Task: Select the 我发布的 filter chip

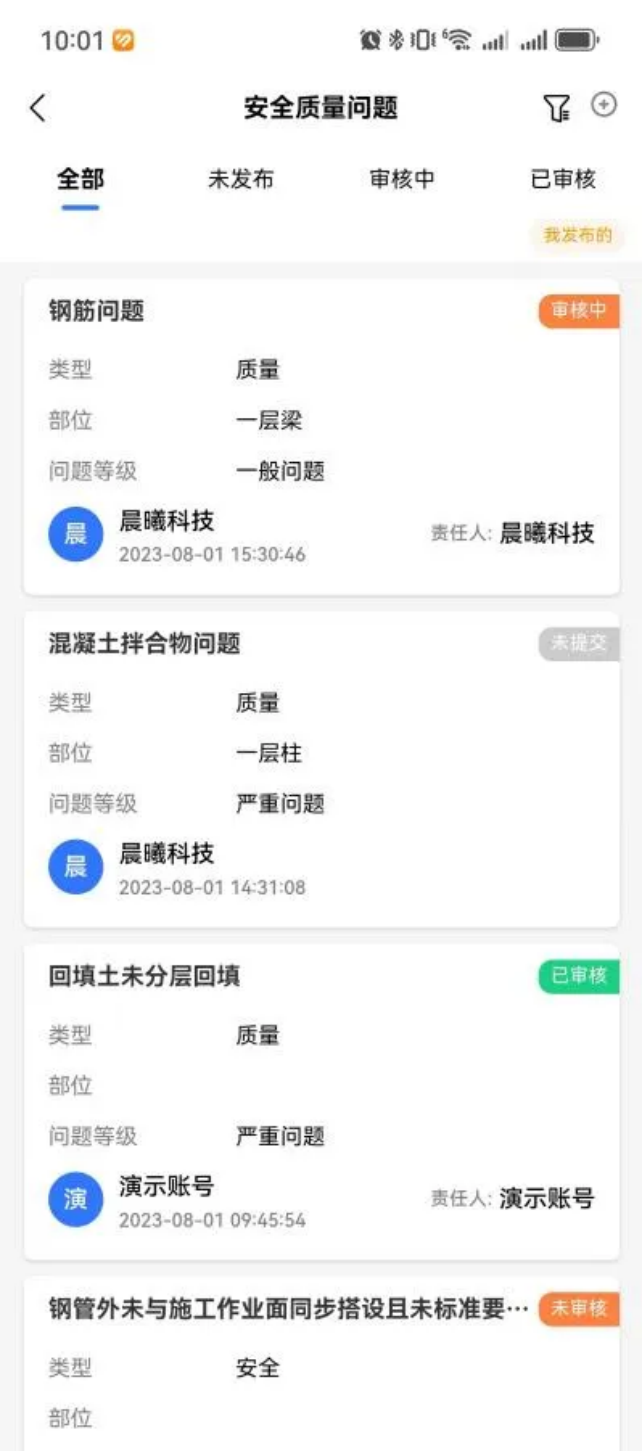Action: tap(577, 236)
